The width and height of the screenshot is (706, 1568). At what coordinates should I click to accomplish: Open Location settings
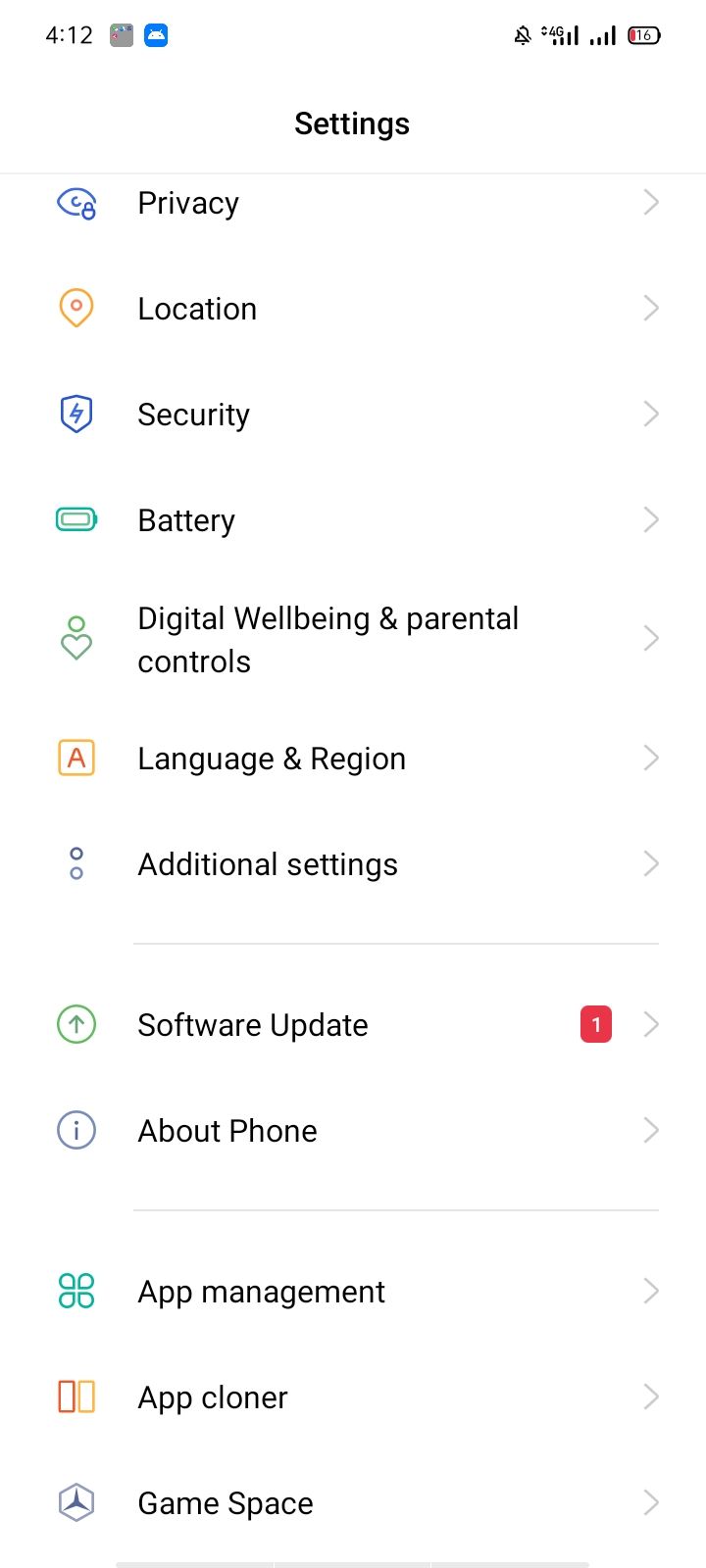click(x=353, y=308)
